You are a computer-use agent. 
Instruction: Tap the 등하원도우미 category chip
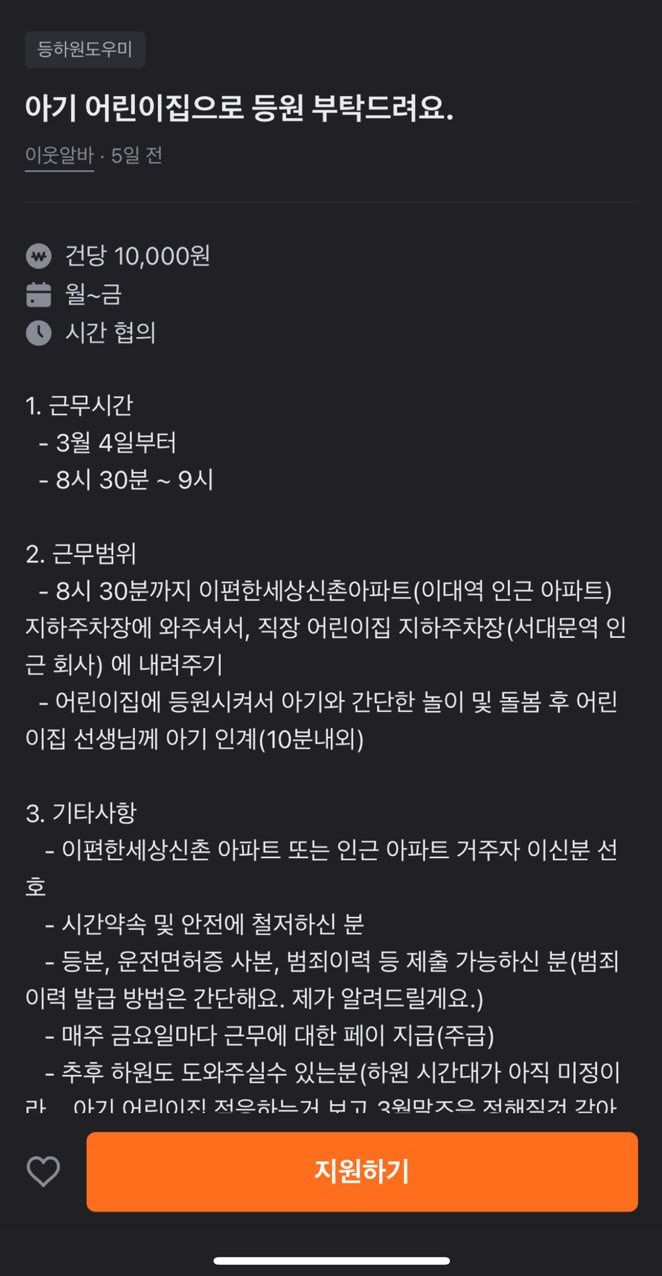tap(85, 48)
